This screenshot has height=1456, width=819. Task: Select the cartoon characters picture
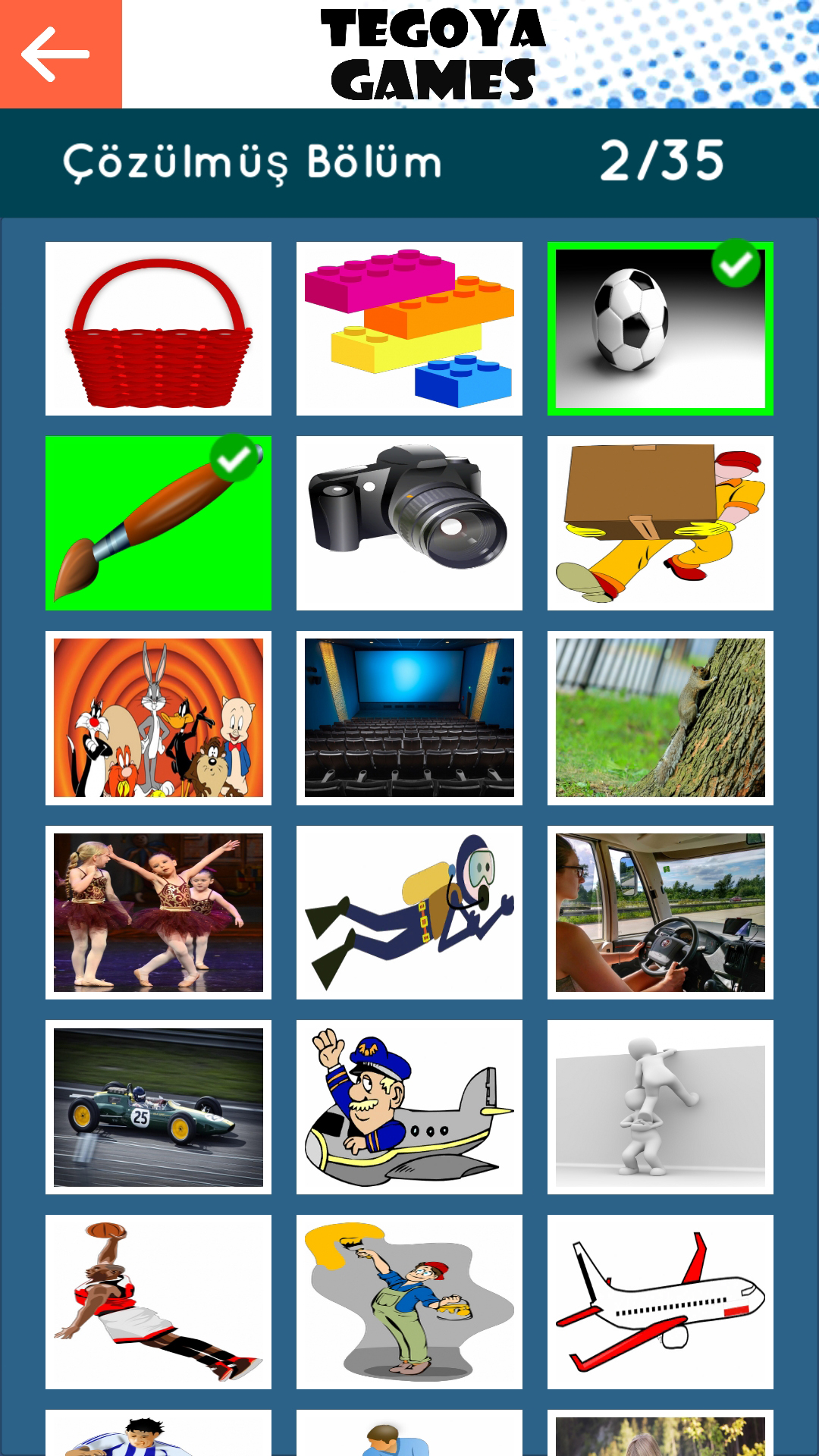158,717
